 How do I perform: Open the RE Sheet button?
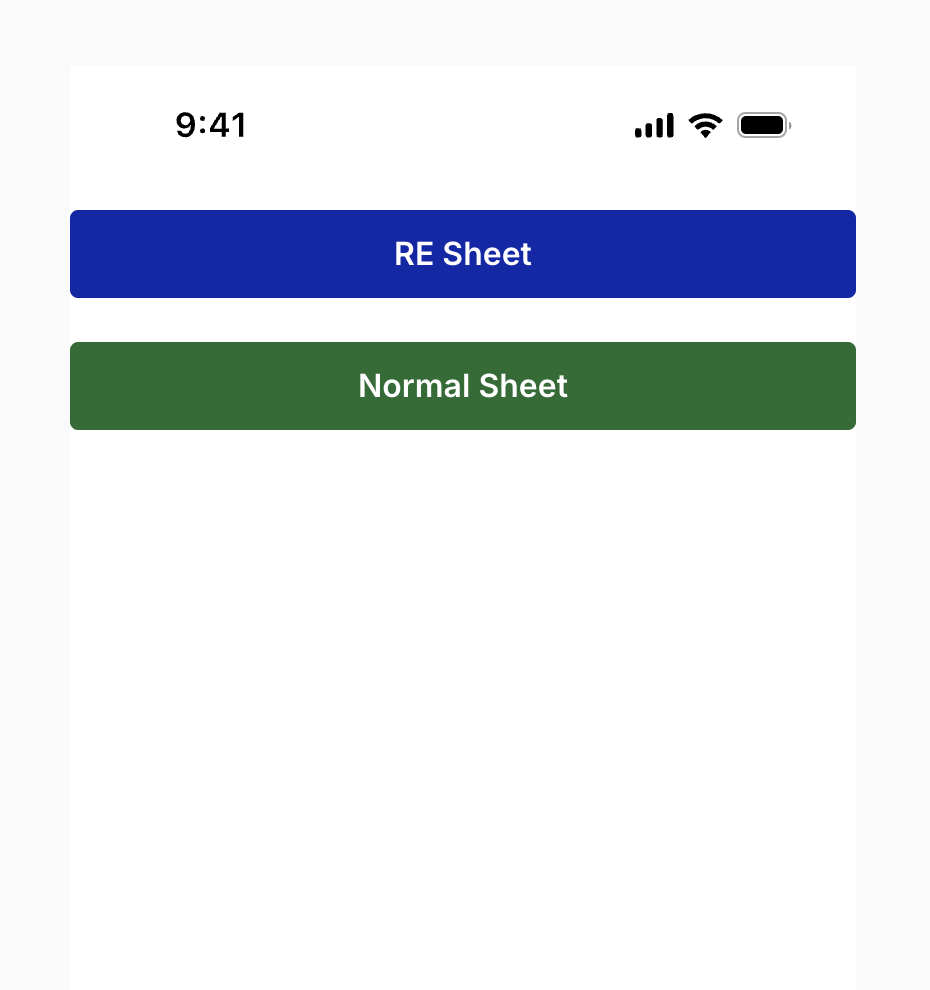click(463, 254)
